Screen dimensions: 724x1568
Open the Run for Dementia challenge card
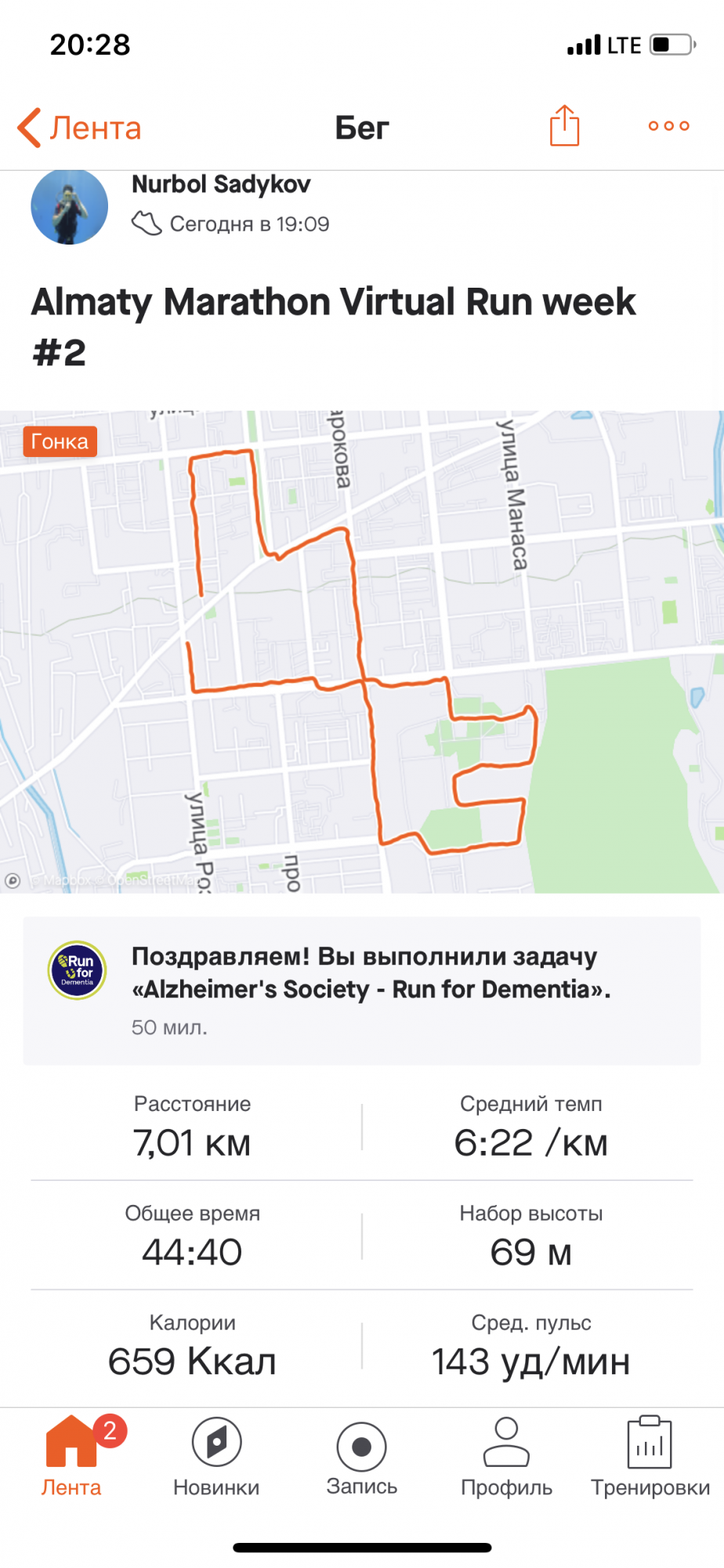coord(362,990)
